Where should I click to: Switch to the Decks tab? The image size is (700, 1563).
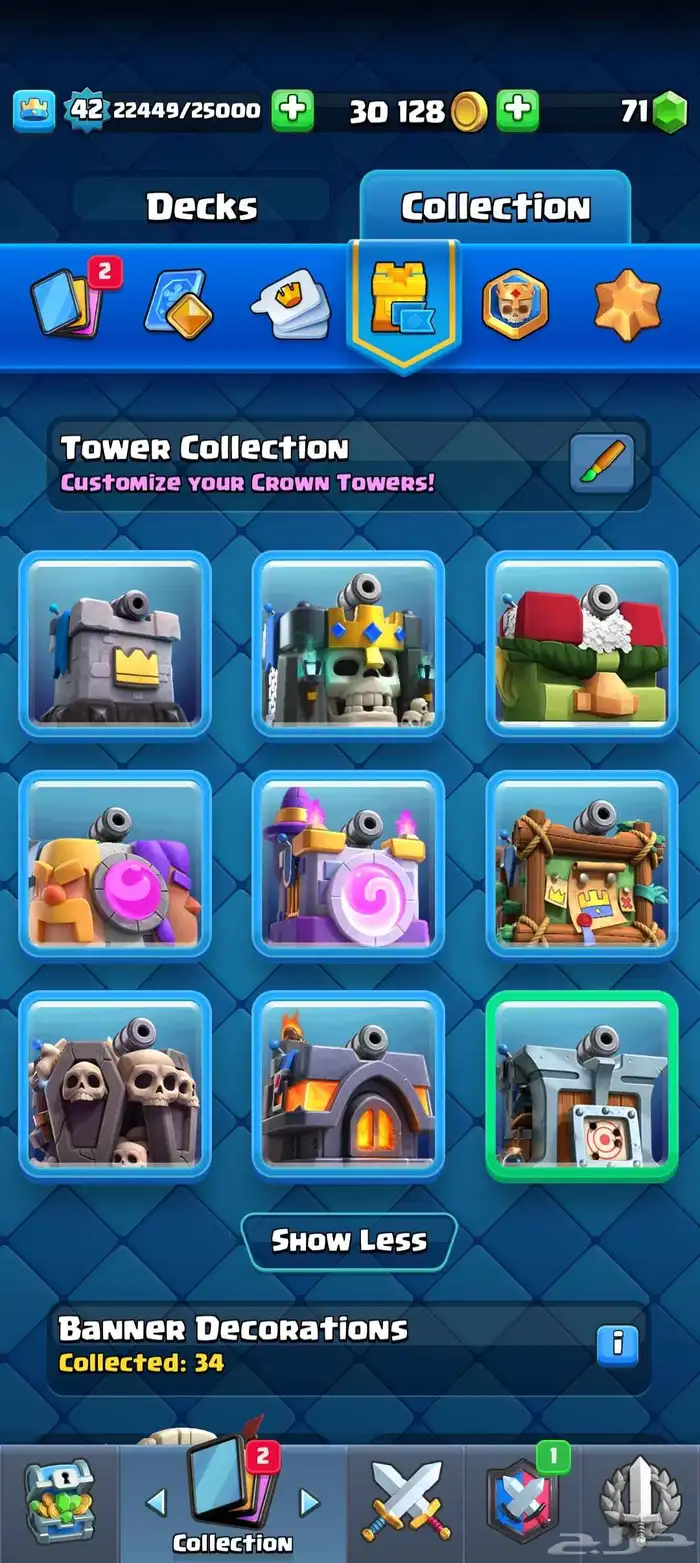click(202, 207)
